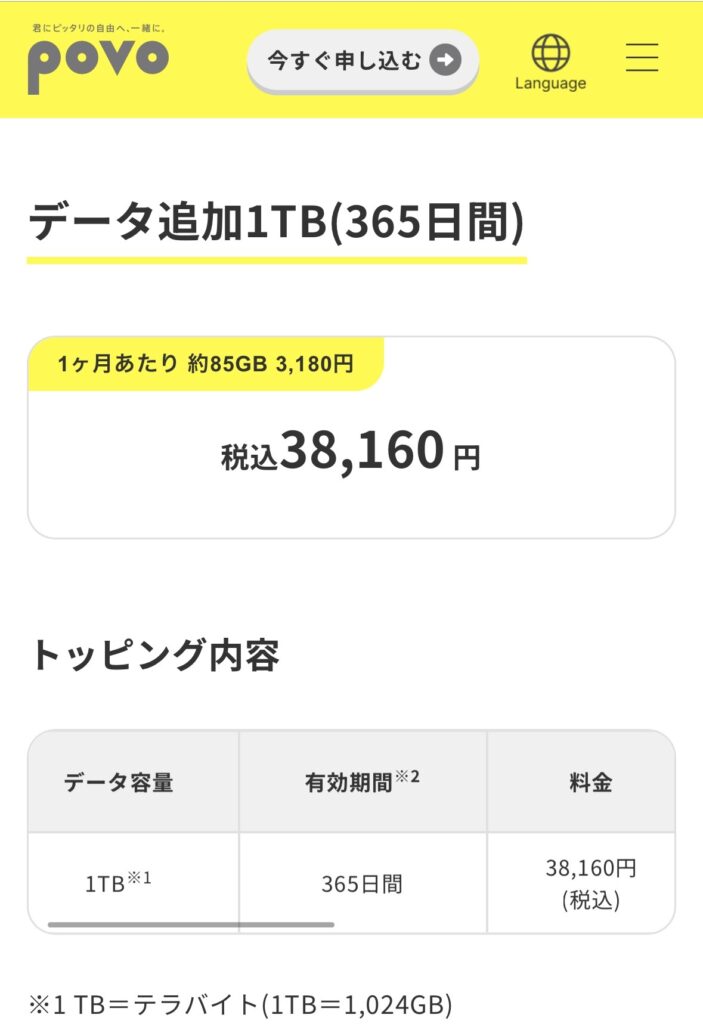Open the hamburger menu
This screenshot has width=703, height=1024.
click(642, 59)
